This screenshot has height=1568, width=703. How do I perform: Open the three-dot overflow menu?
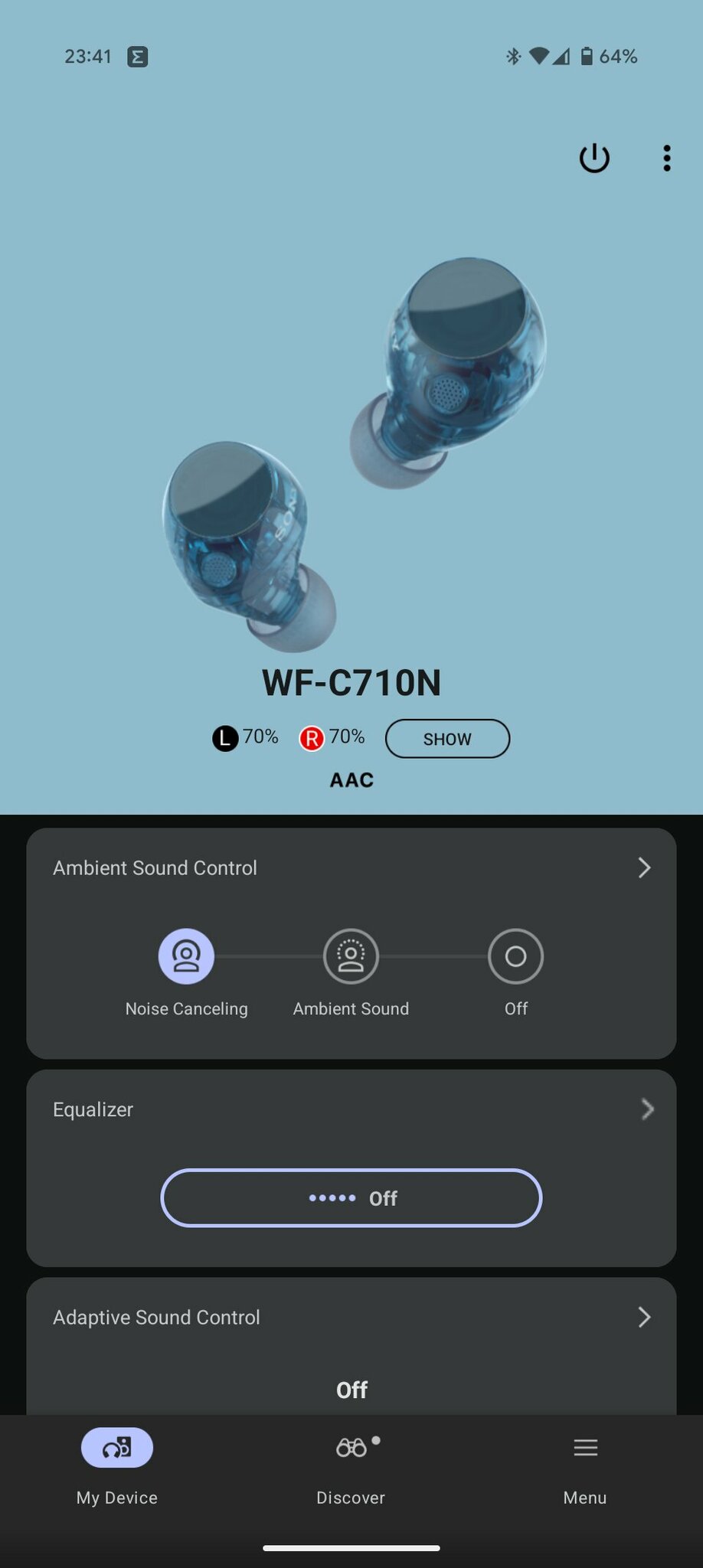pyautogui.click(x=667, y=158)
